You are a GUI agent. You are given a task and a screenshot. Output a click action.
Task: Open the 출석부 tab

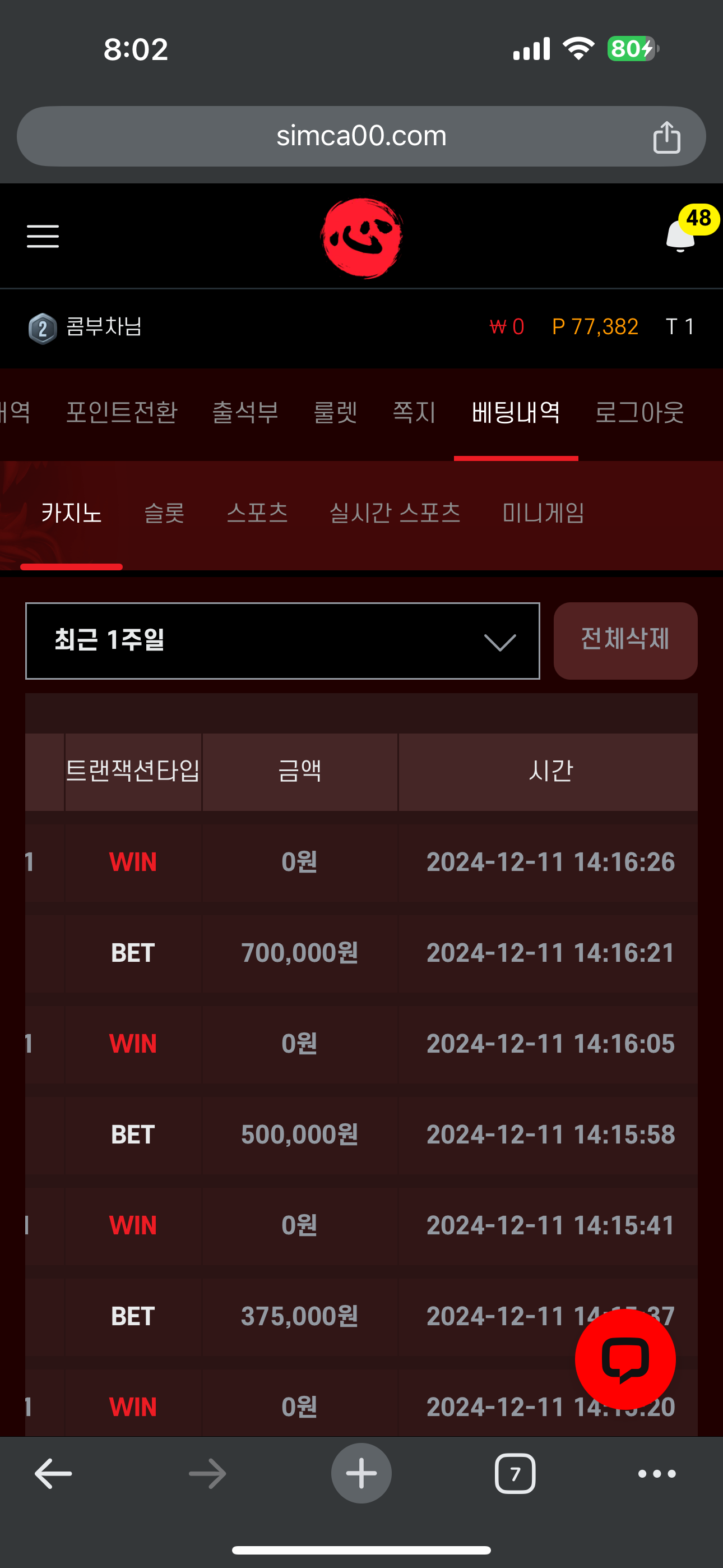pyautogui.click(x=245, y=412)
